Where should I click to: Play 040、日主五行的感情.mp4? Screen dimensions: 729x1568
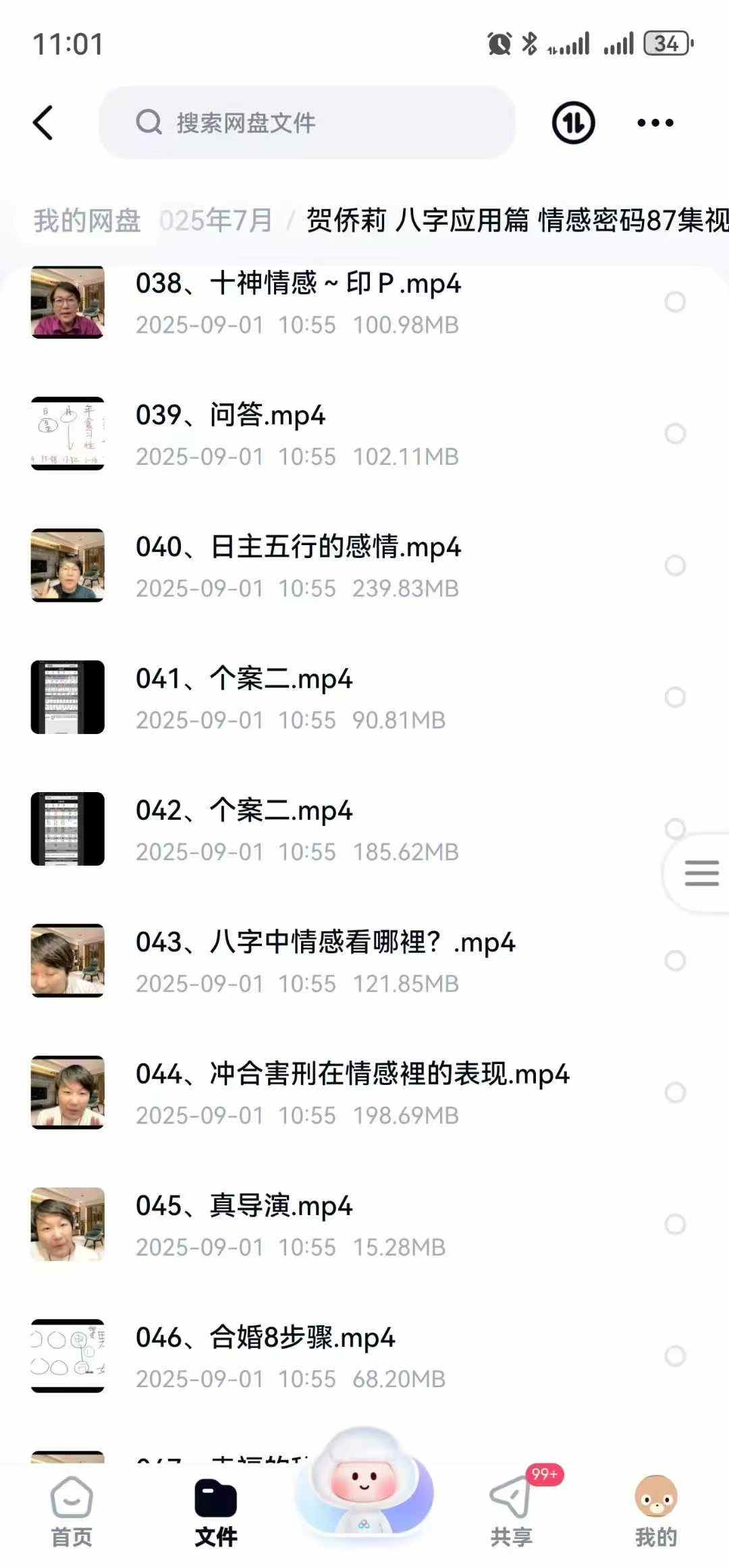point(297,547)
